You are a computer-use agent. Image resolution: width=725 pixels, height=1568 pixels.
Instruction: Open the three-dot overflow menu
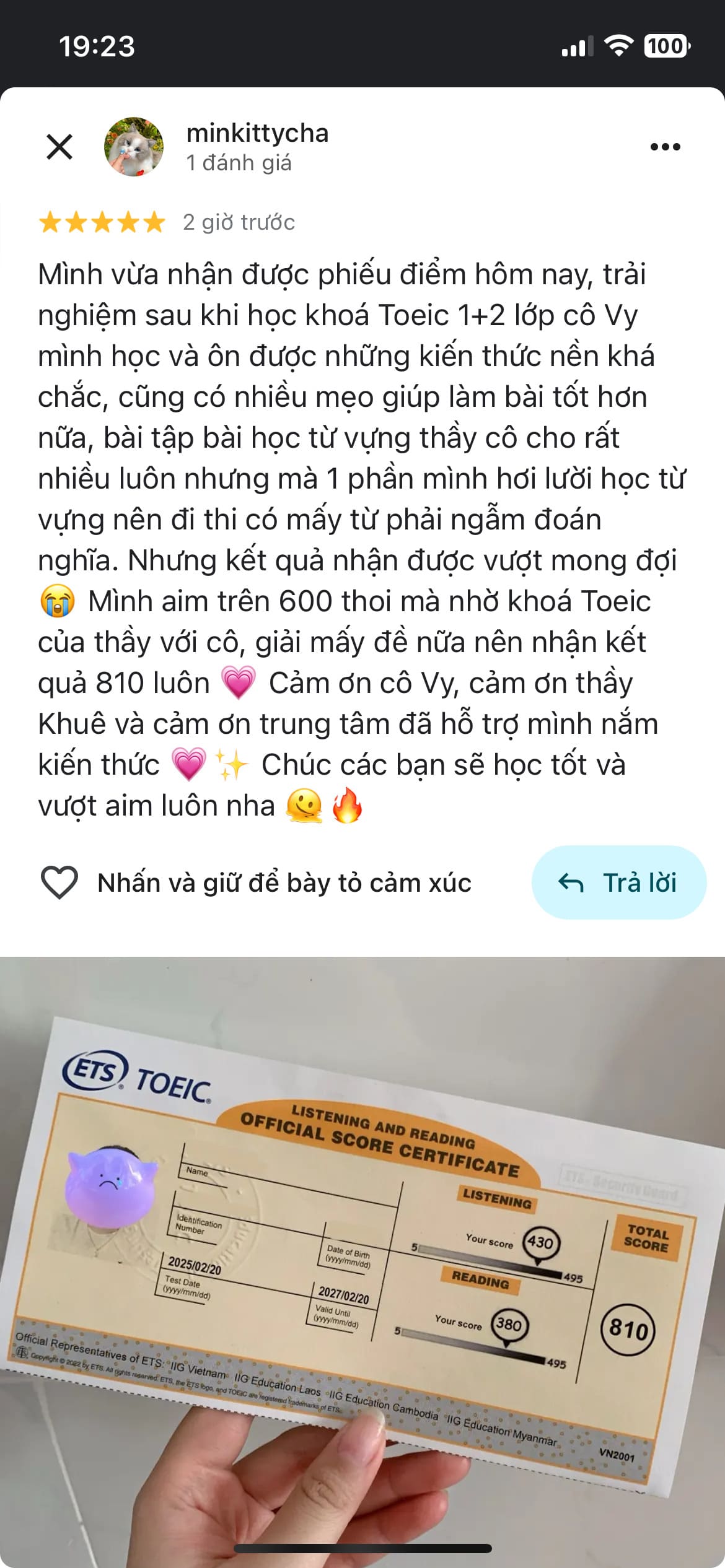665,147
